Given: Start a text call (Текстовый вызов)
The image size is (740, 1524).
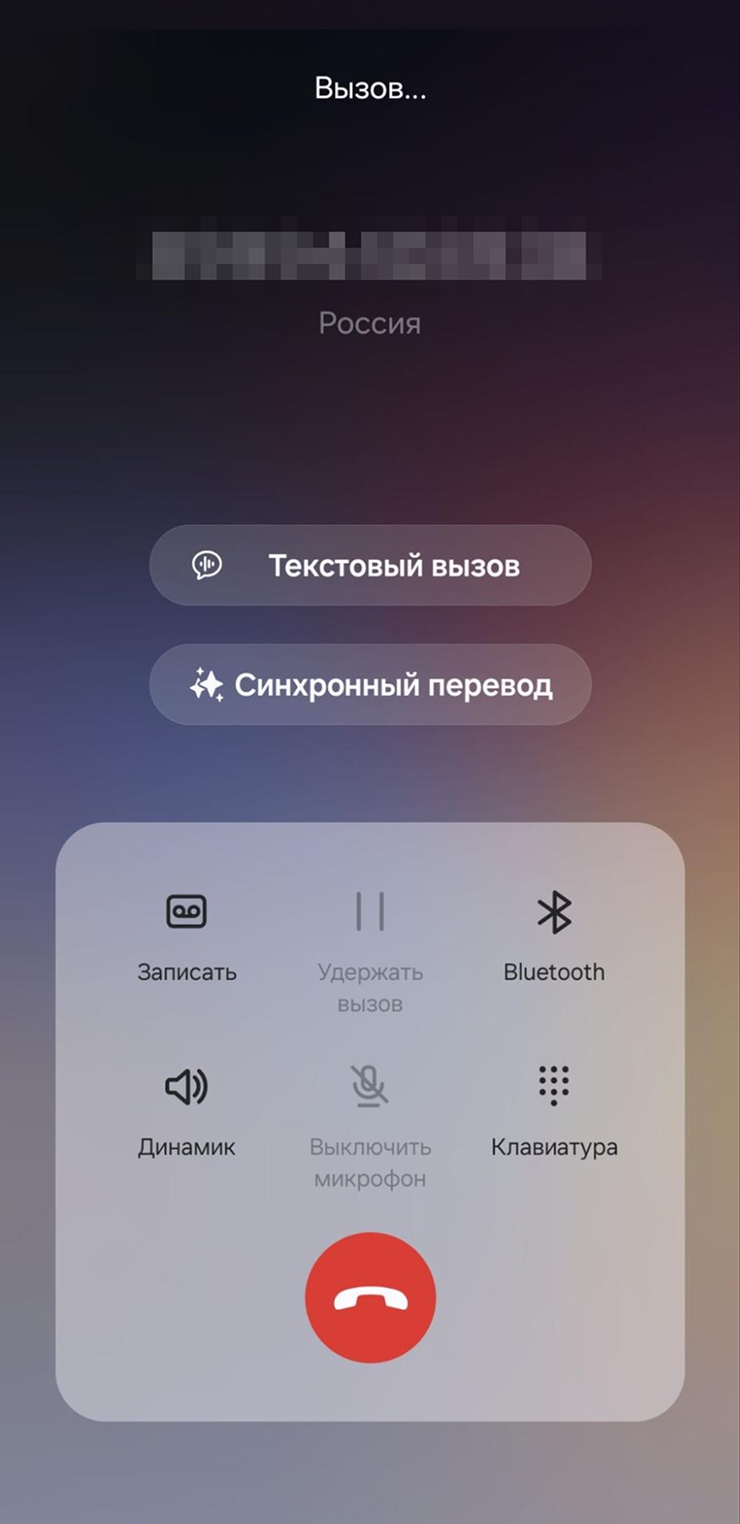Looking at the screenshot, I should click(x=370, y=565).
